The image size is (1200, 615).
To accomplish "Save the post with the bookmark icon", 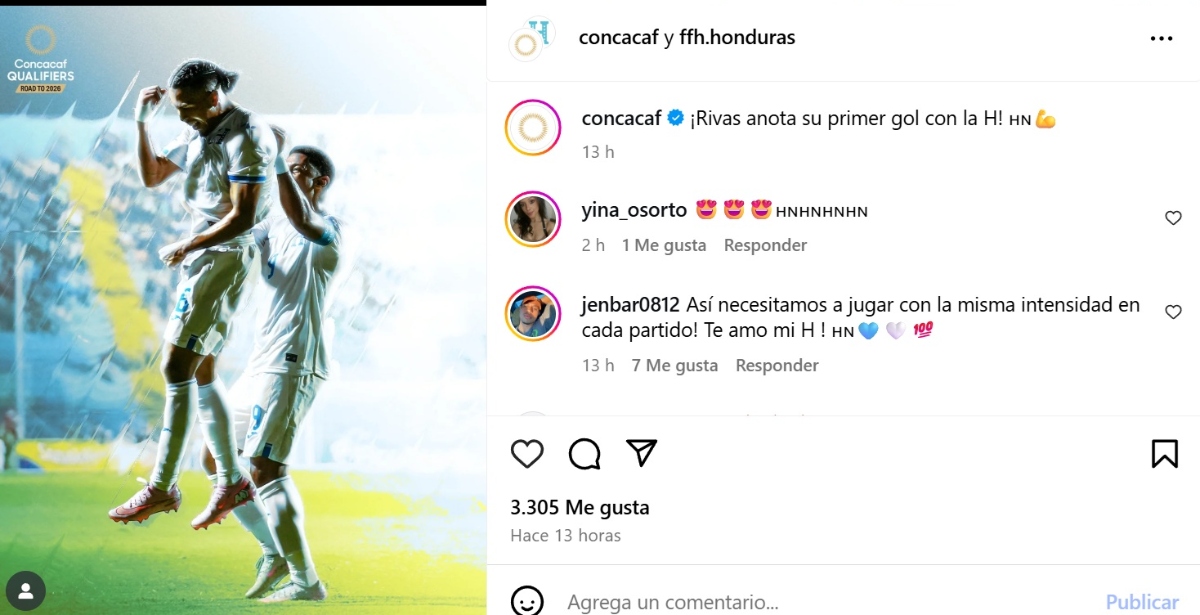I will point(1164,453).
